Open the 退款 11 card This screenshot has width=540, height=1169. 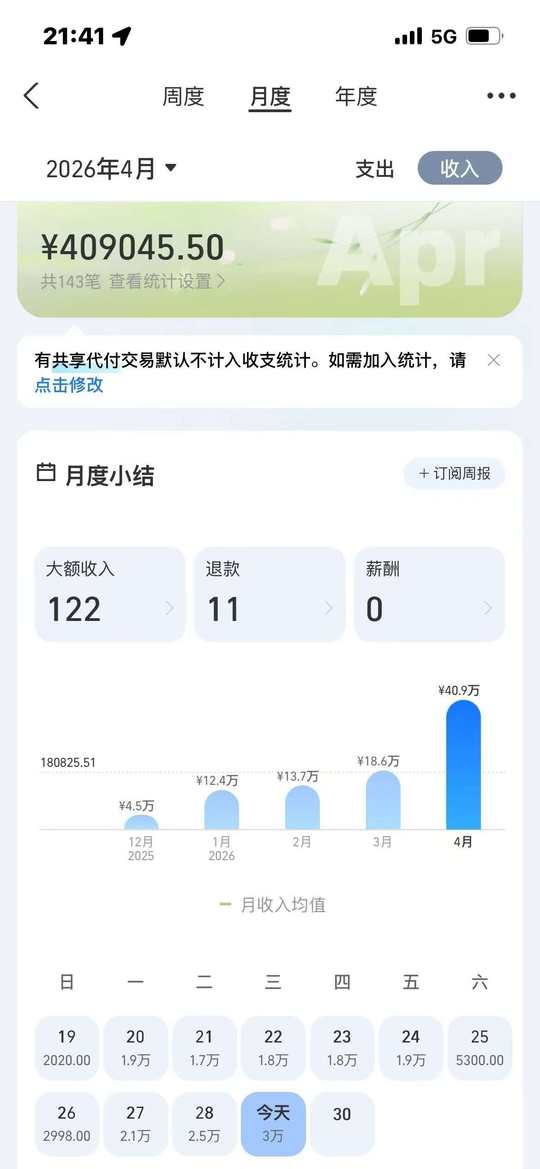tap(269, 594)
